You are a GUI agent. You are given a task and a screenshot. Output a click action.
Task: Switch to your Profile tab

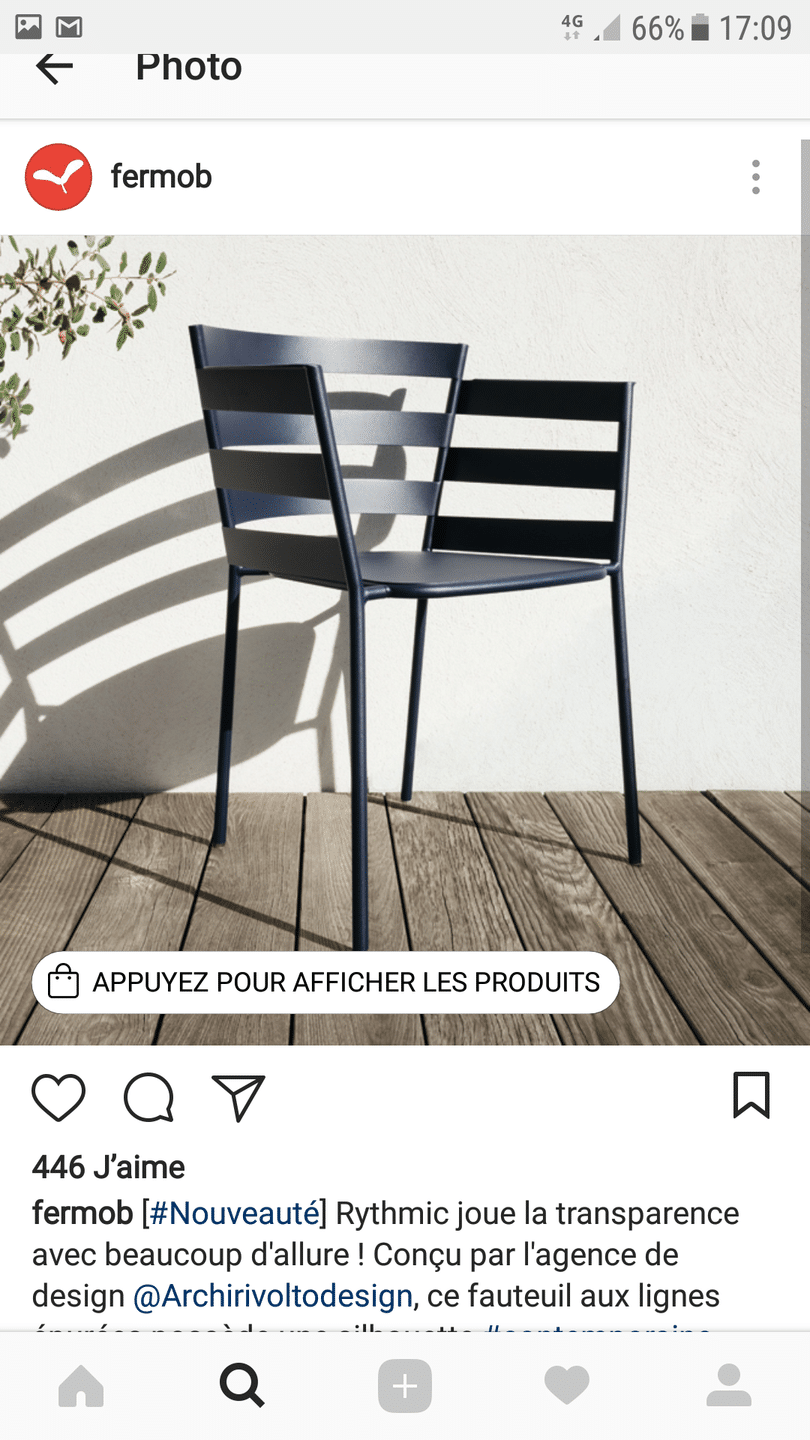coord(728,1387)
